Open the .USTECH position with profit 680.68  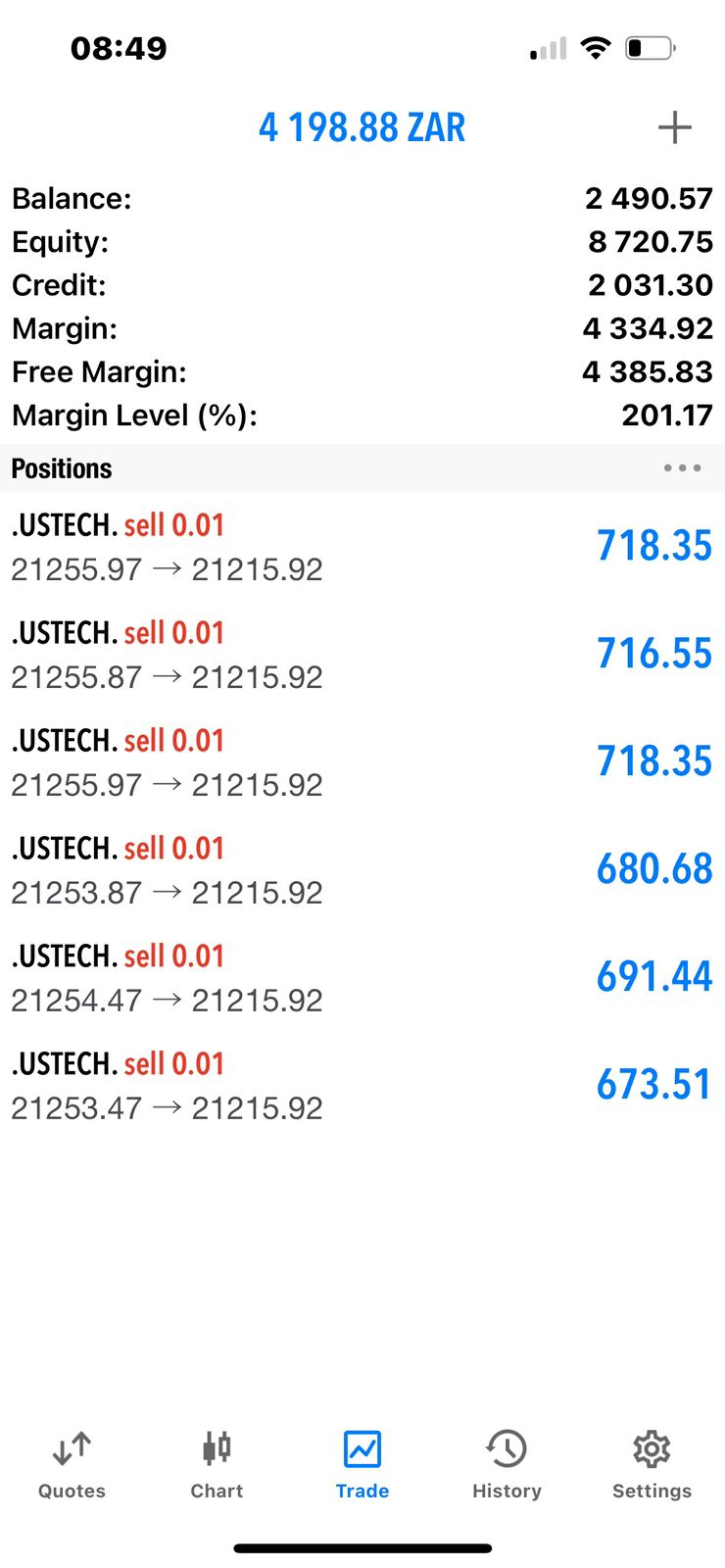point(362,869)
